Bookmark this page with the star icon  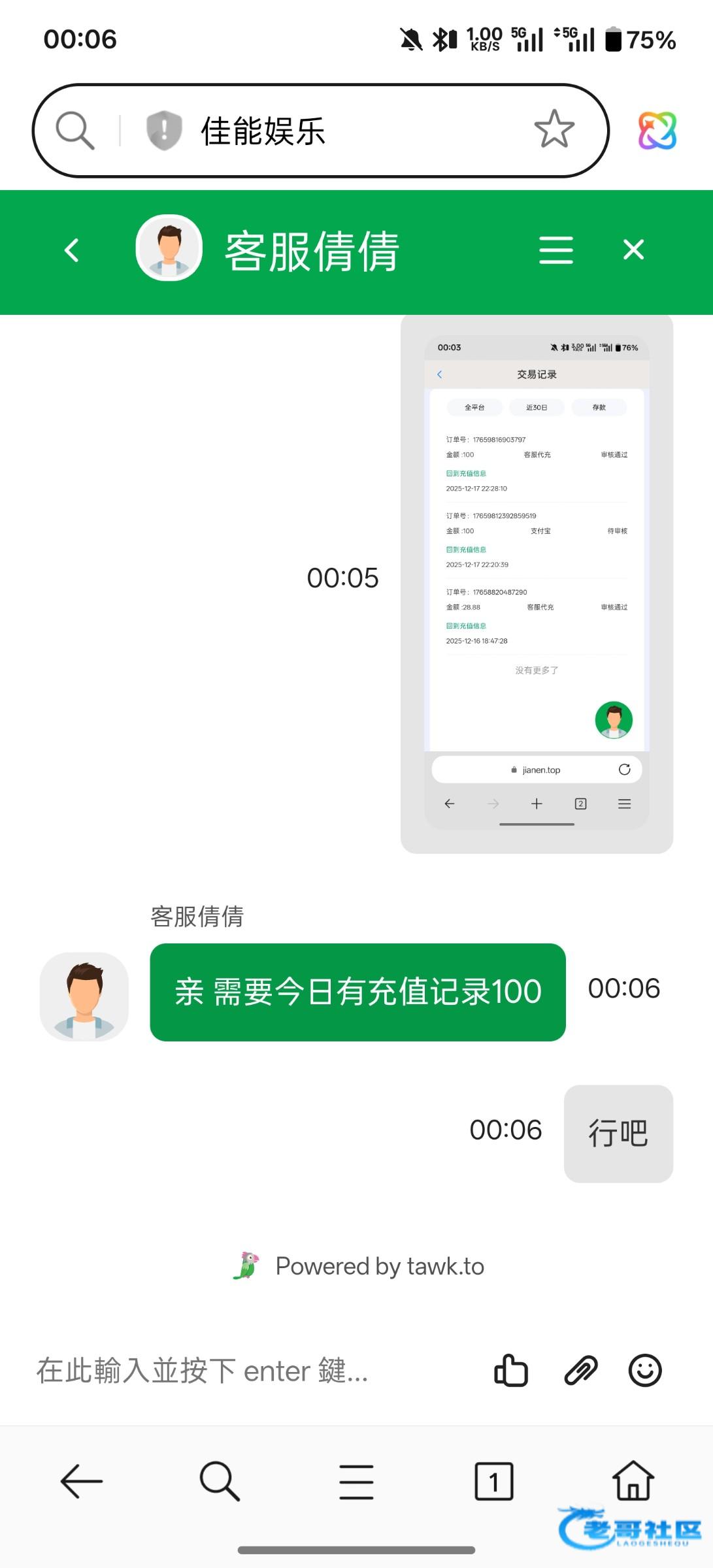click(554, 129)
